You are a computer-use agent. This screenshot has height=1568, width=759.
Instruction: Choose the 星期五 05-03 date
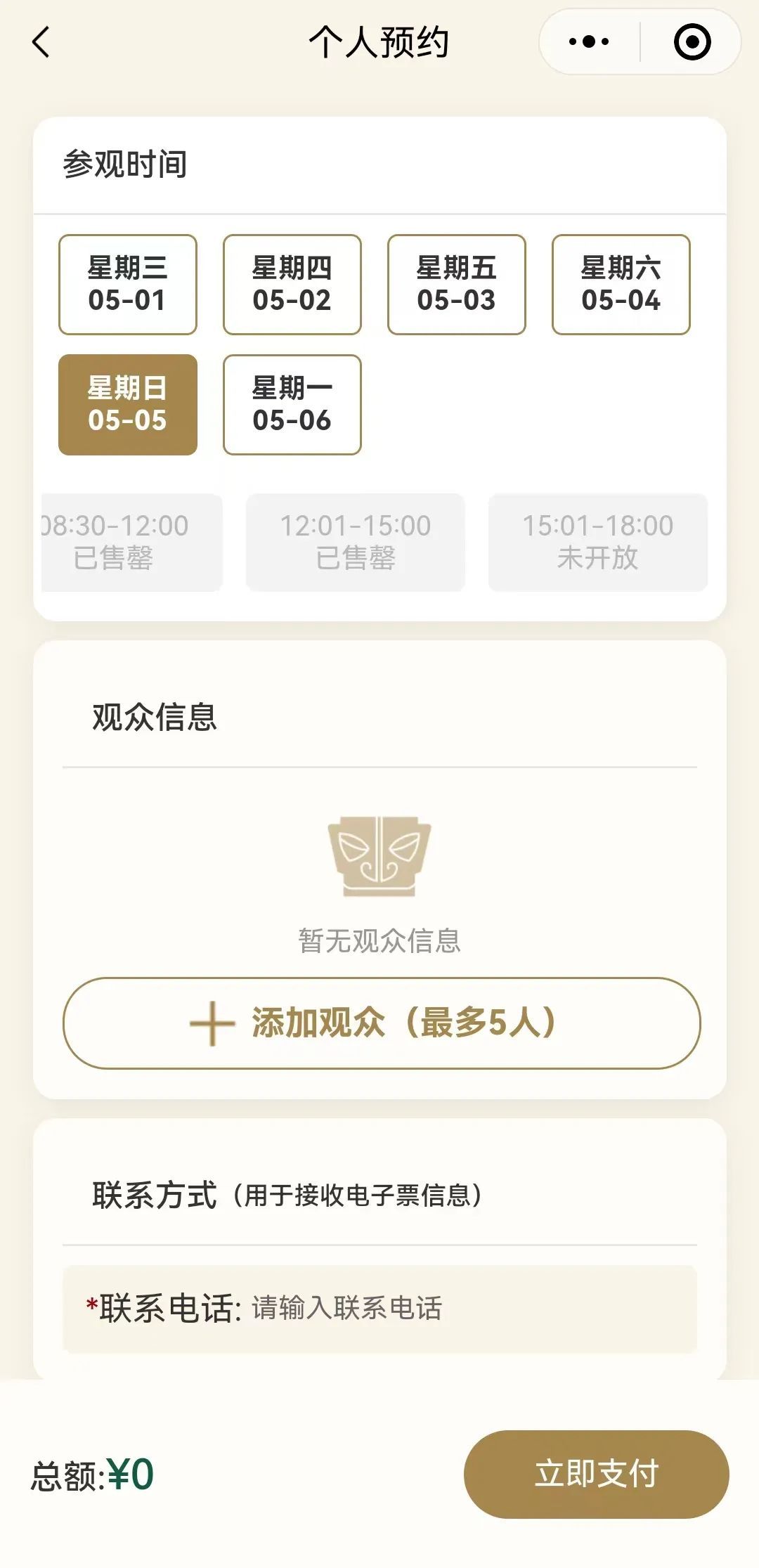tap(455, 285)
